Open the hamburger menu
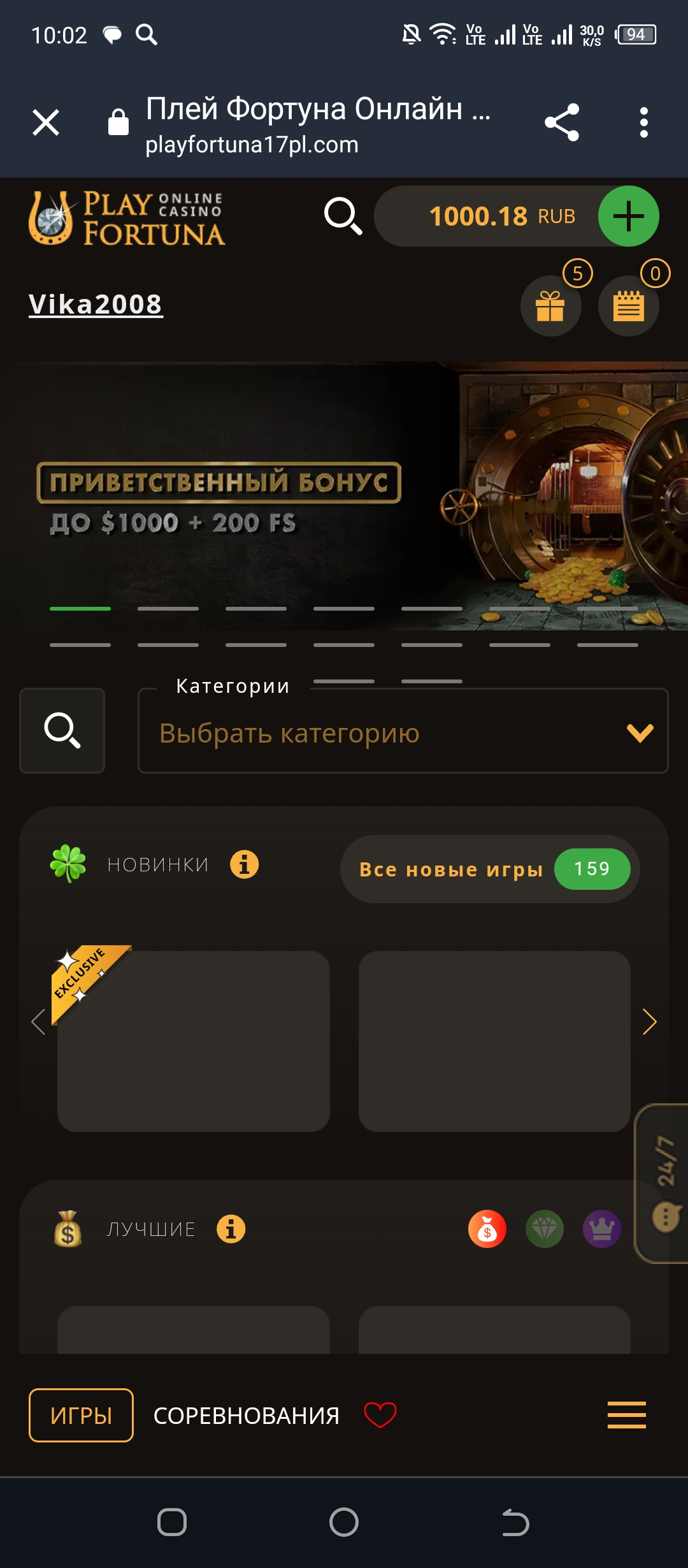 pos(626,1415)
